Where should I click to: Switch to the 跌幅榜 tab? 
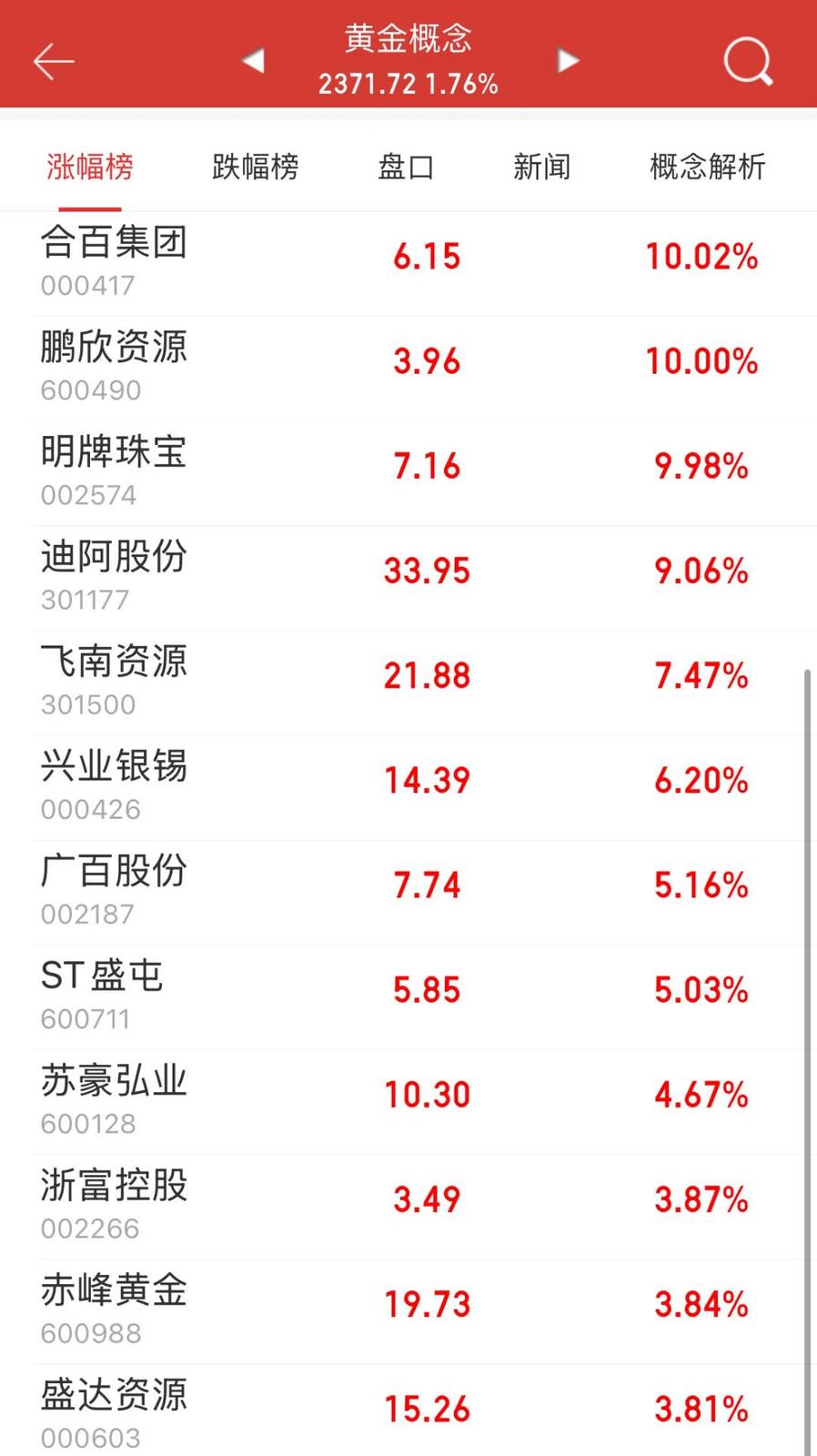255,167
